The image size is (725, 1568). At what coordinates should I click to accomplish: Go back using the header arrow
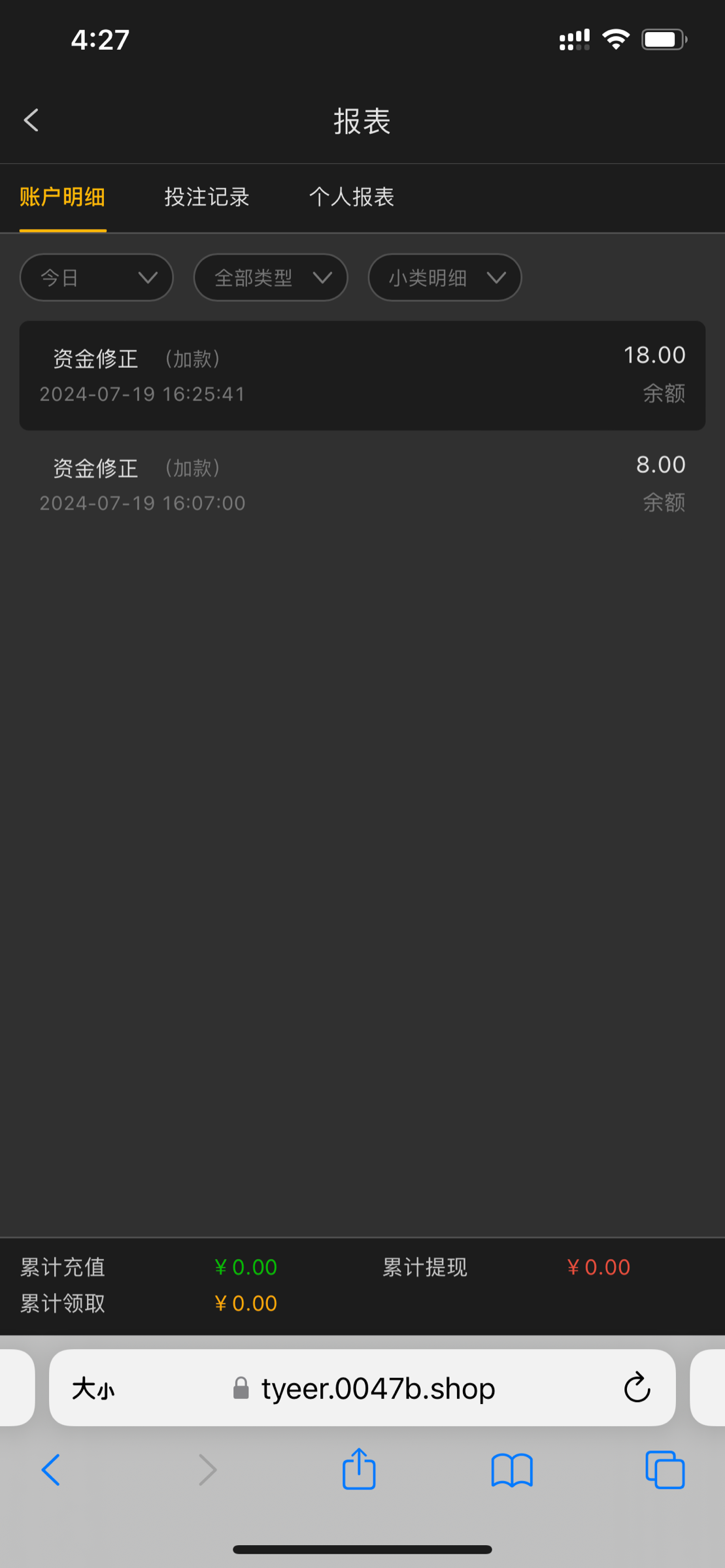31,120
